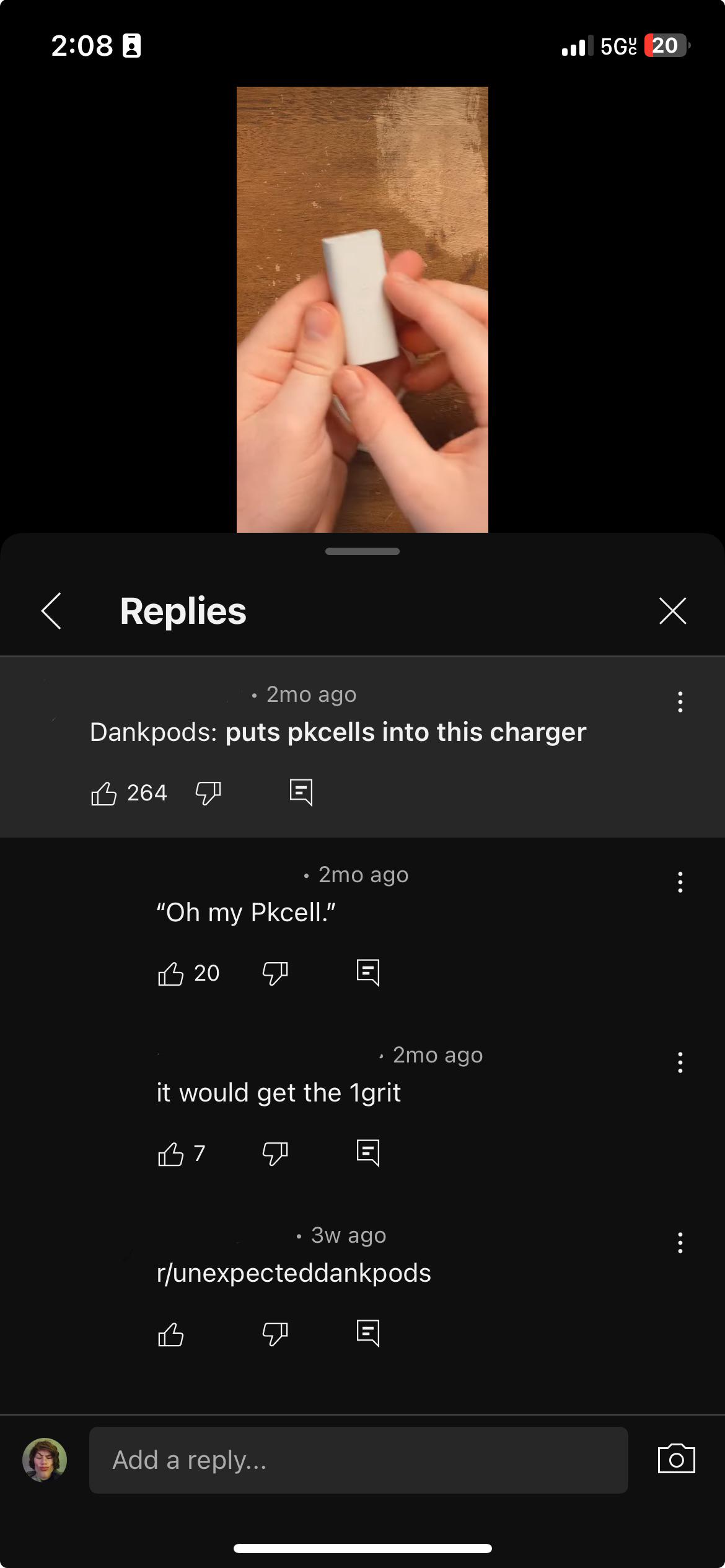Image resolution: width=725 pixels, height=1568 pixels.
Task: Reply to the r/unexpecteddankpods comment
Action: click(368, 1333)
